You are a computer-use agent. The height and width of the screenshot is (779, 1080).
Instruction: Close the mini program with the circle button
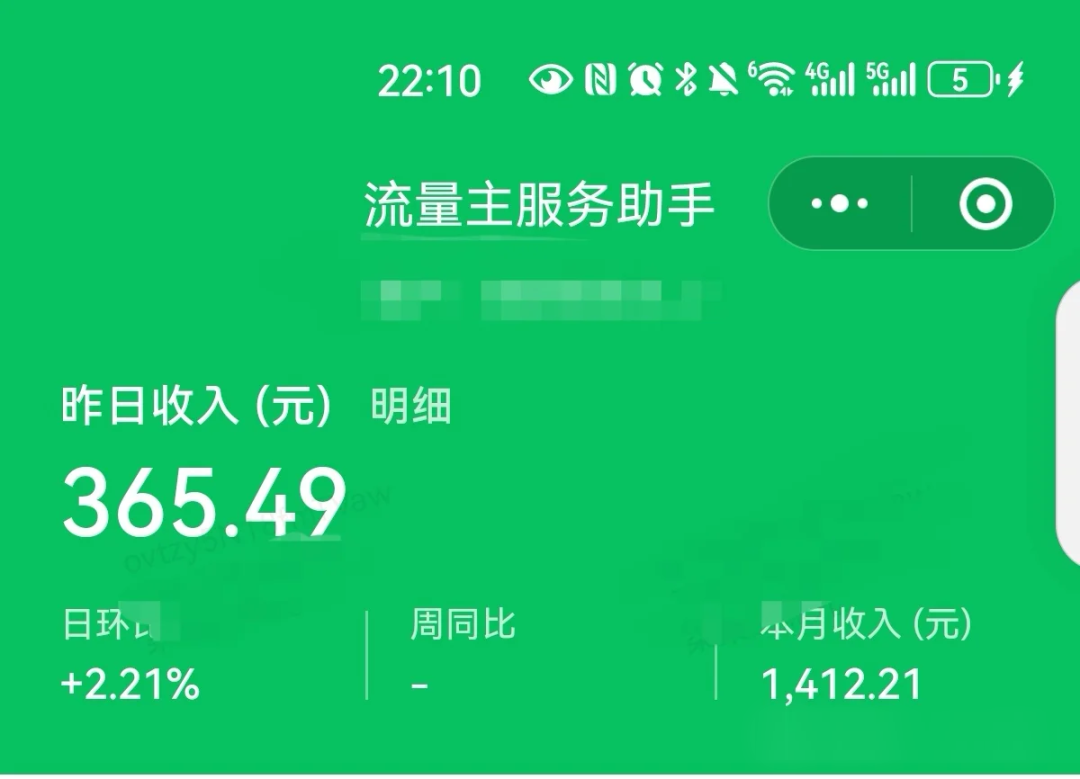985,204
